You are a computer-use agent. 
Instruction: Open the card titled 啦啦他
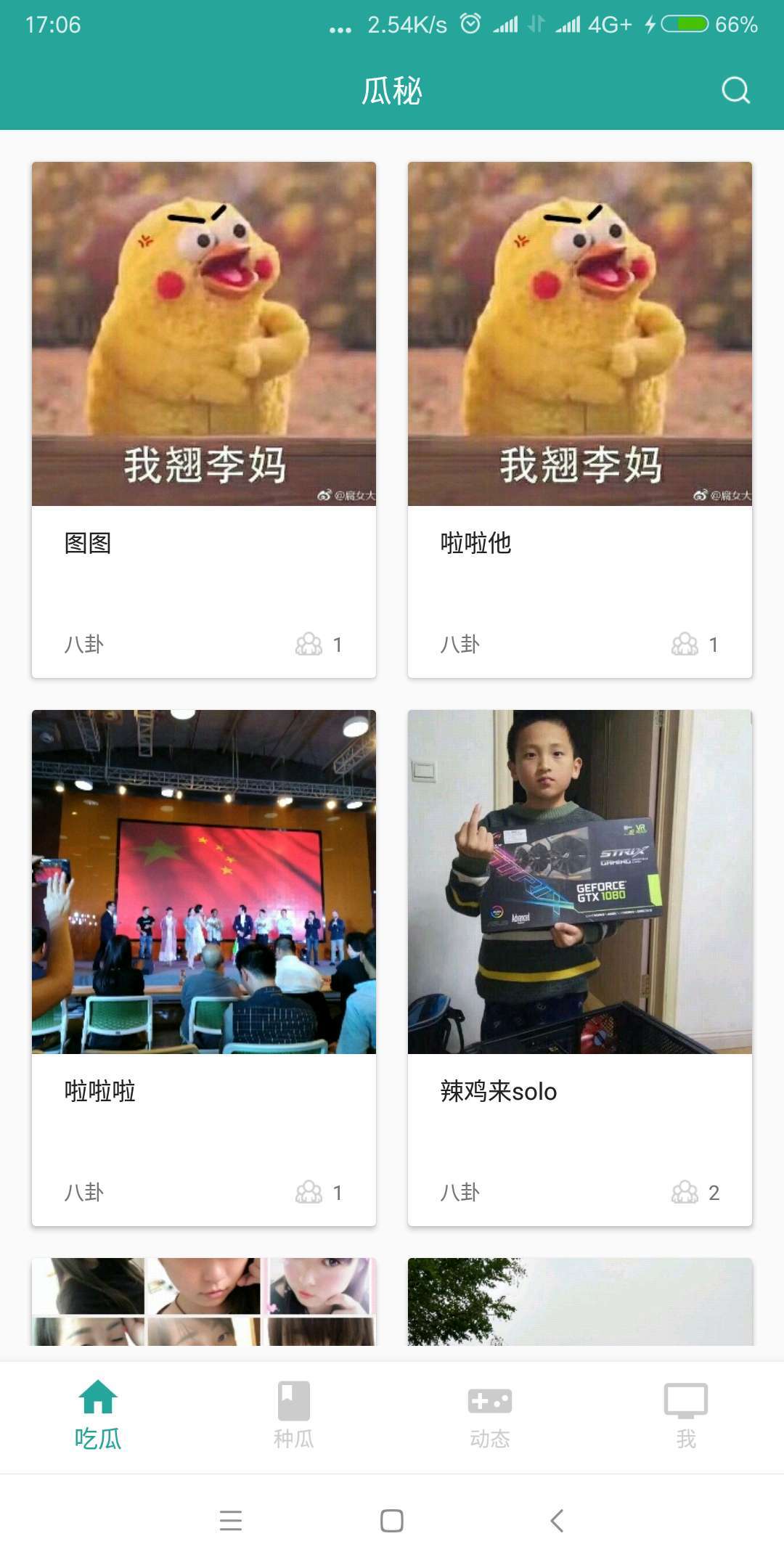click(x=579, y=420)
